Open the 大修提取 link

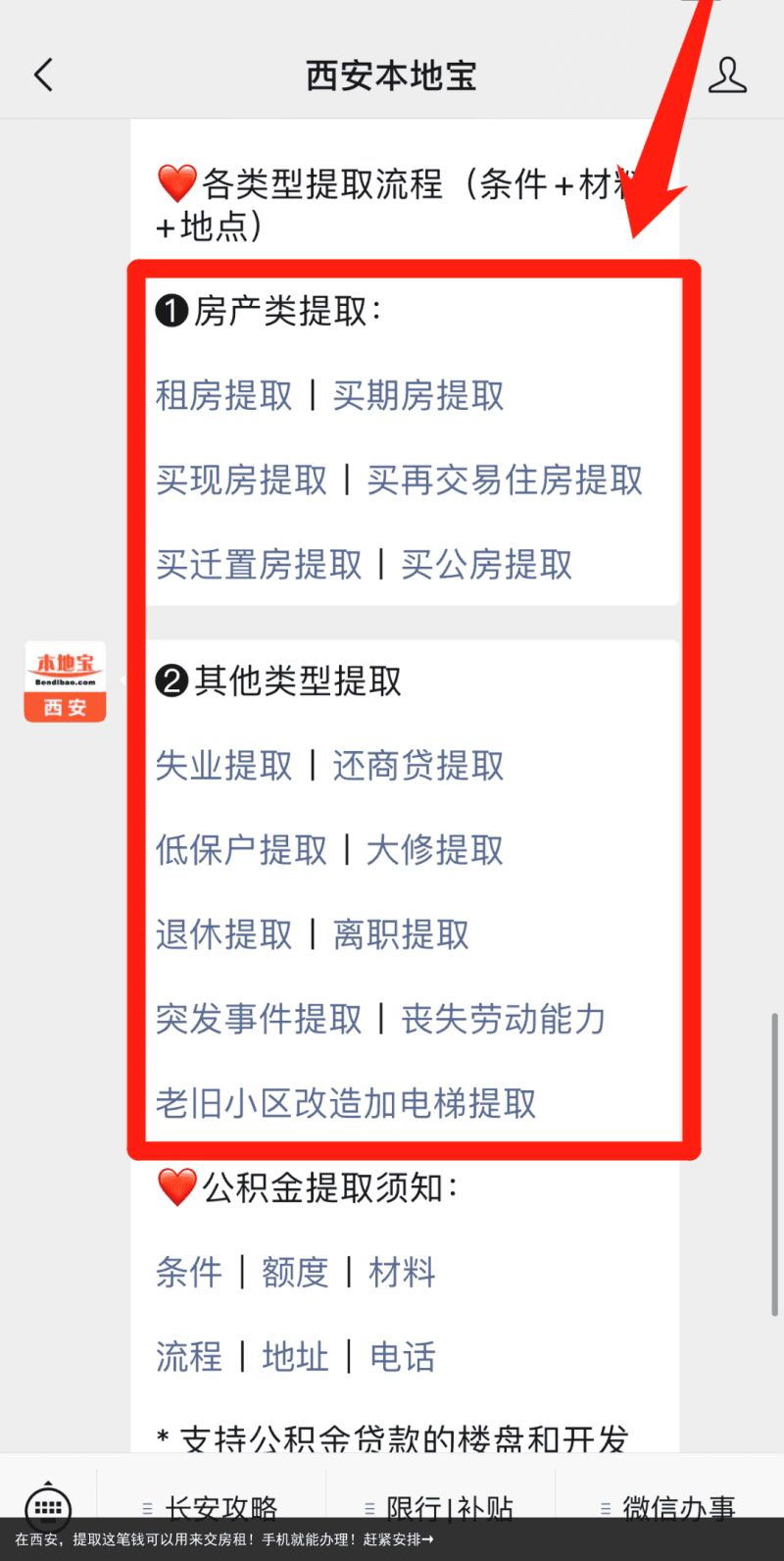pyautogui.click(x=435, y=850)
